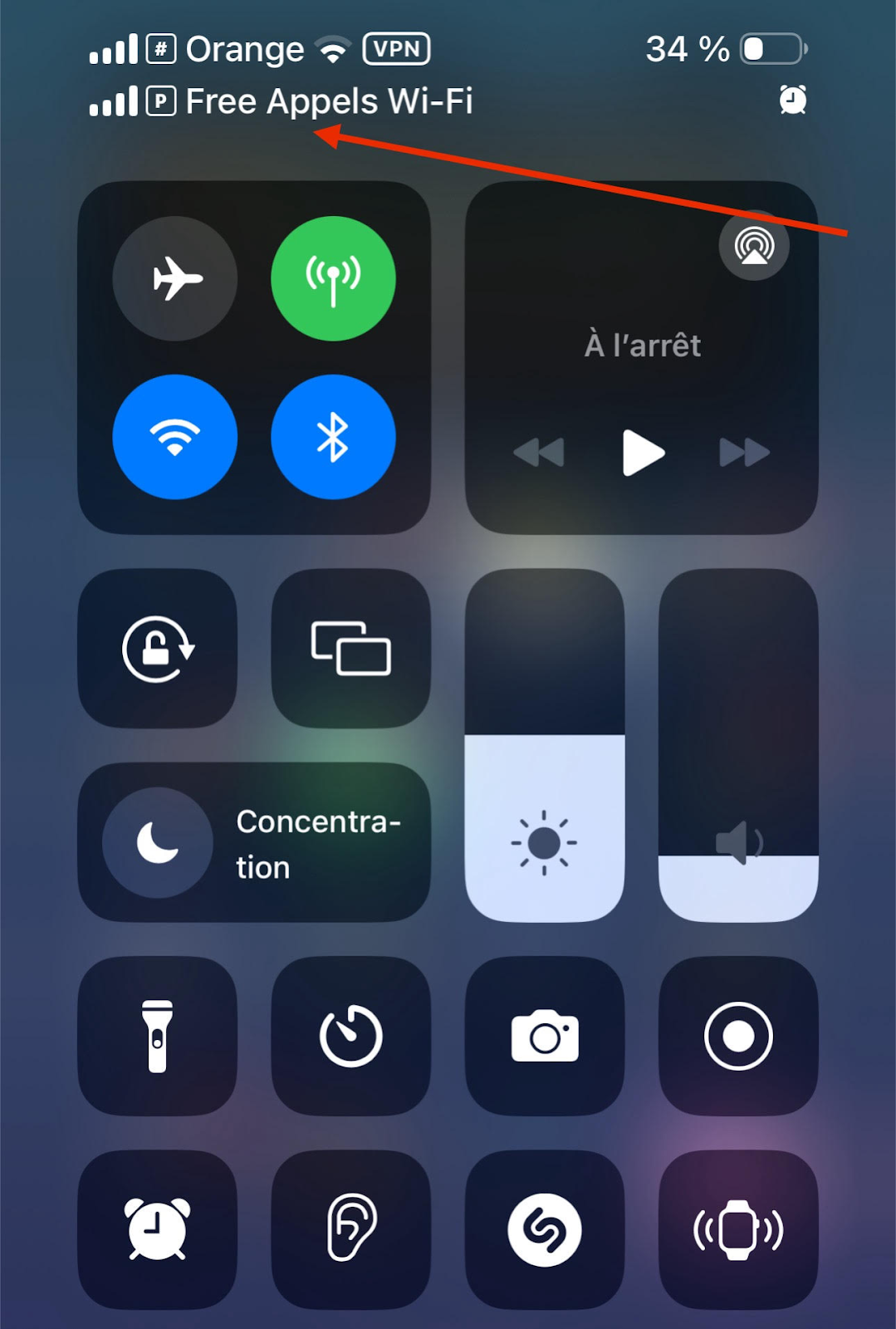Identify music with Shazam

(545, 1229)
